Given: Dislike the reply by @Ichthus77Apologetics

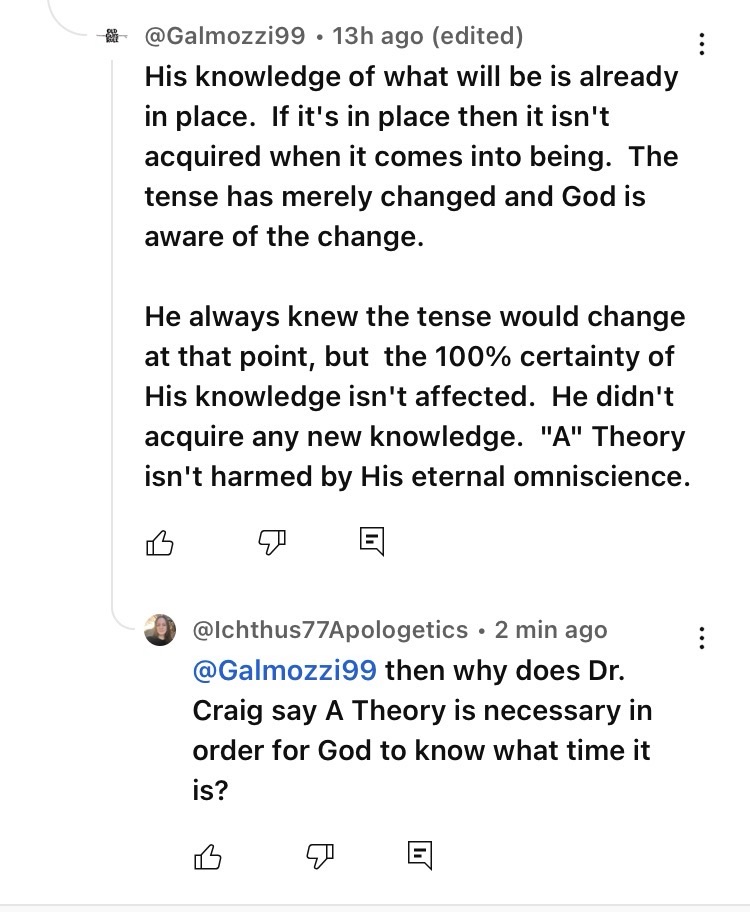Looking at the screenshot, I should pyautogui.click(x=319, y=857).
